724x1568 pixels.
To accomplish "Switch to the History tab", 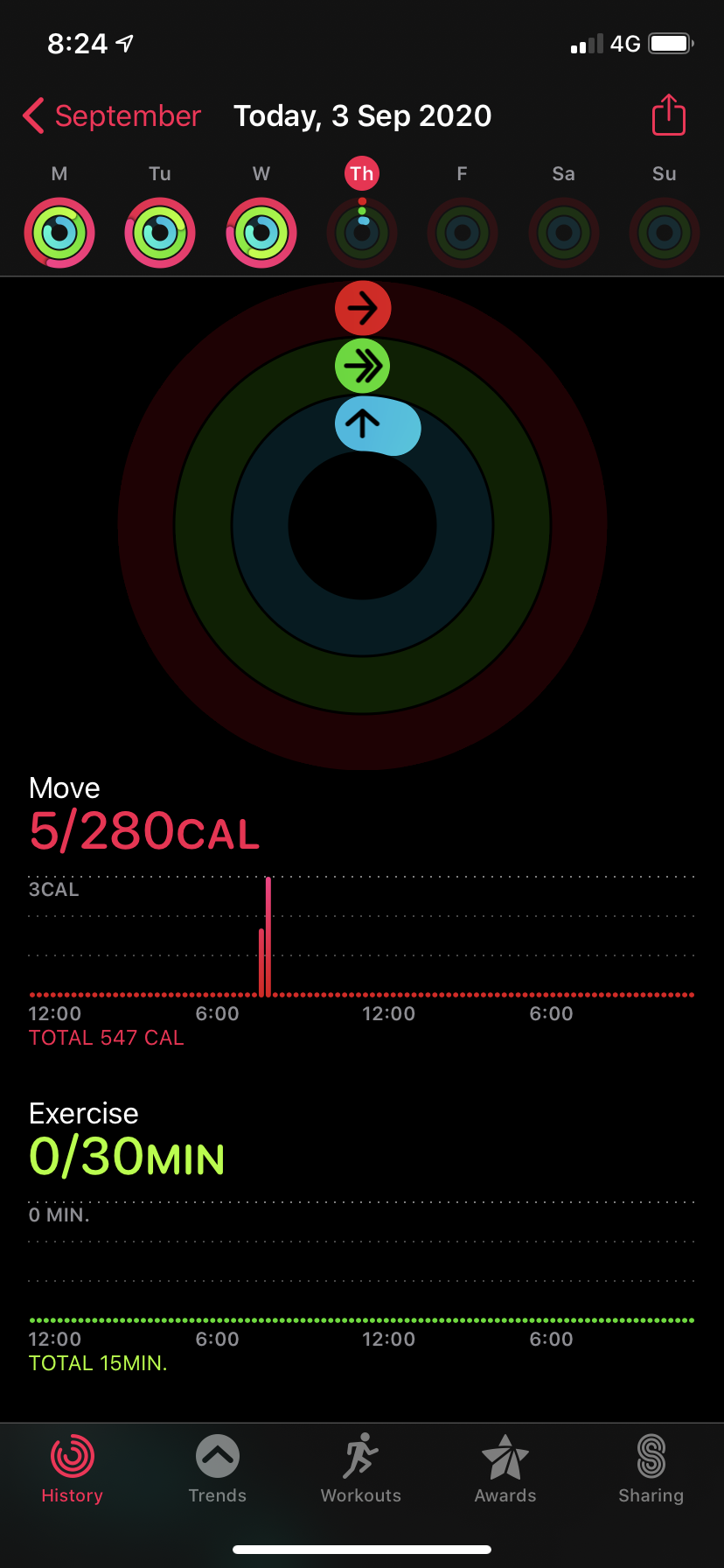I will click(73, 1470).
